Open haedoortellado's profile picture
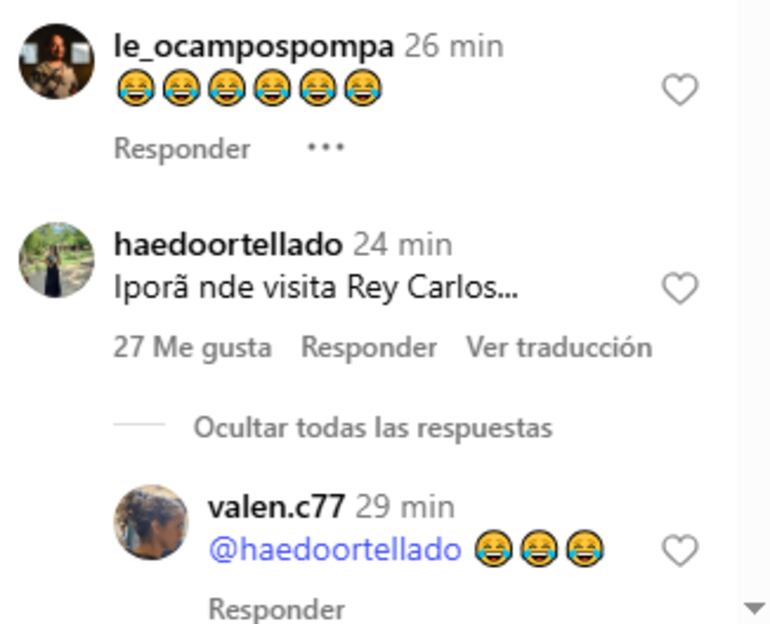The width and height of the screenshot is (770, 624). pos(56,260)
